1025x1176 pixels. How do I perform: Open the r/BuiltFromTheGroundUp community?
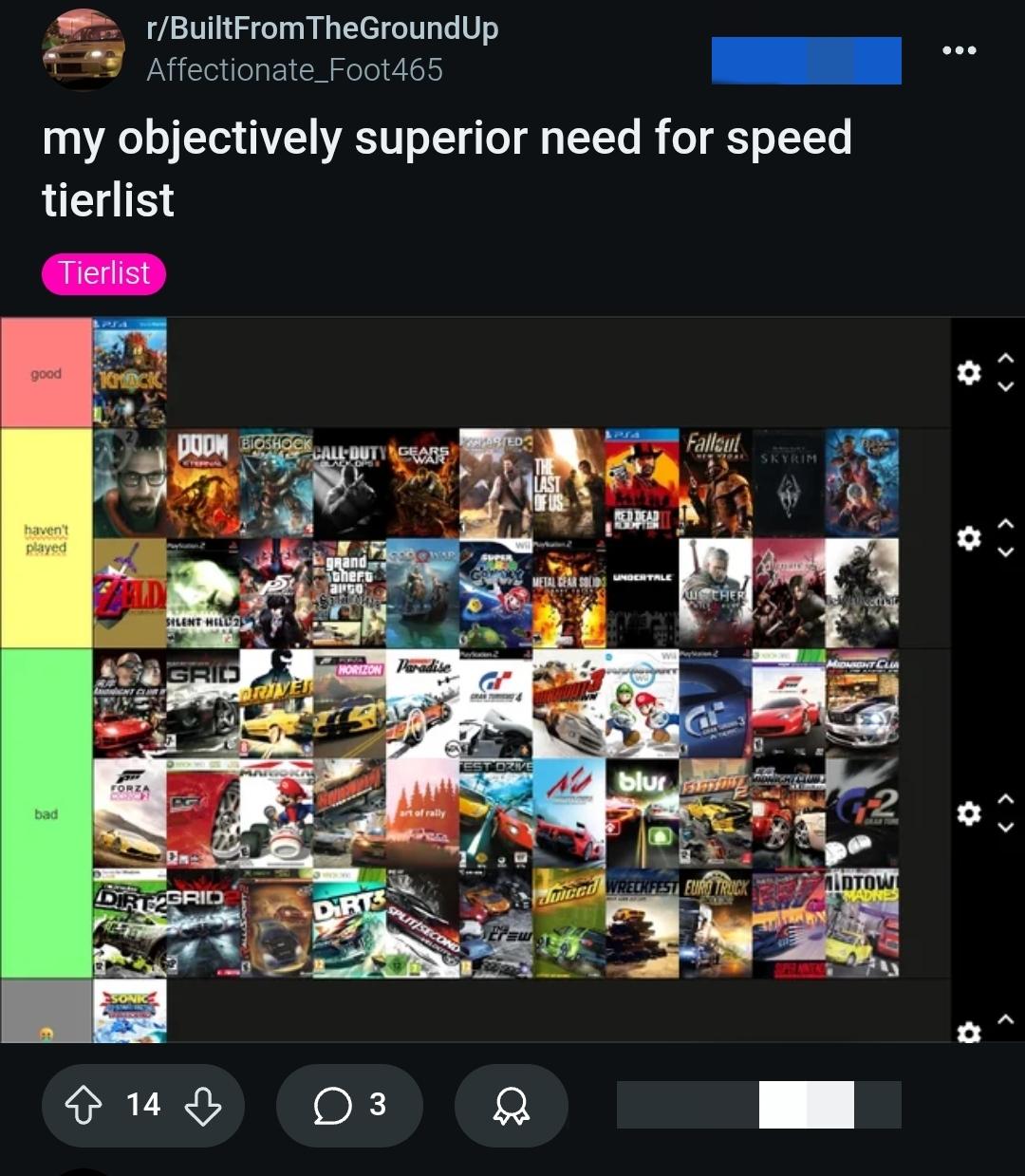(x=322, y=28)
